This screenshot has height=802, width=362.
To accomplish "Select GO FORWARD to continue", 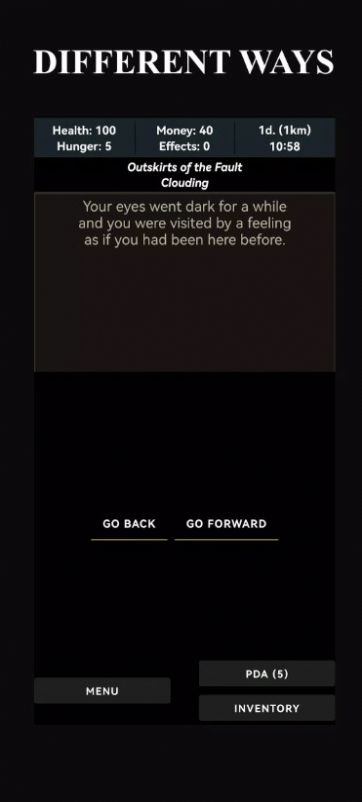I will [226, 524].
